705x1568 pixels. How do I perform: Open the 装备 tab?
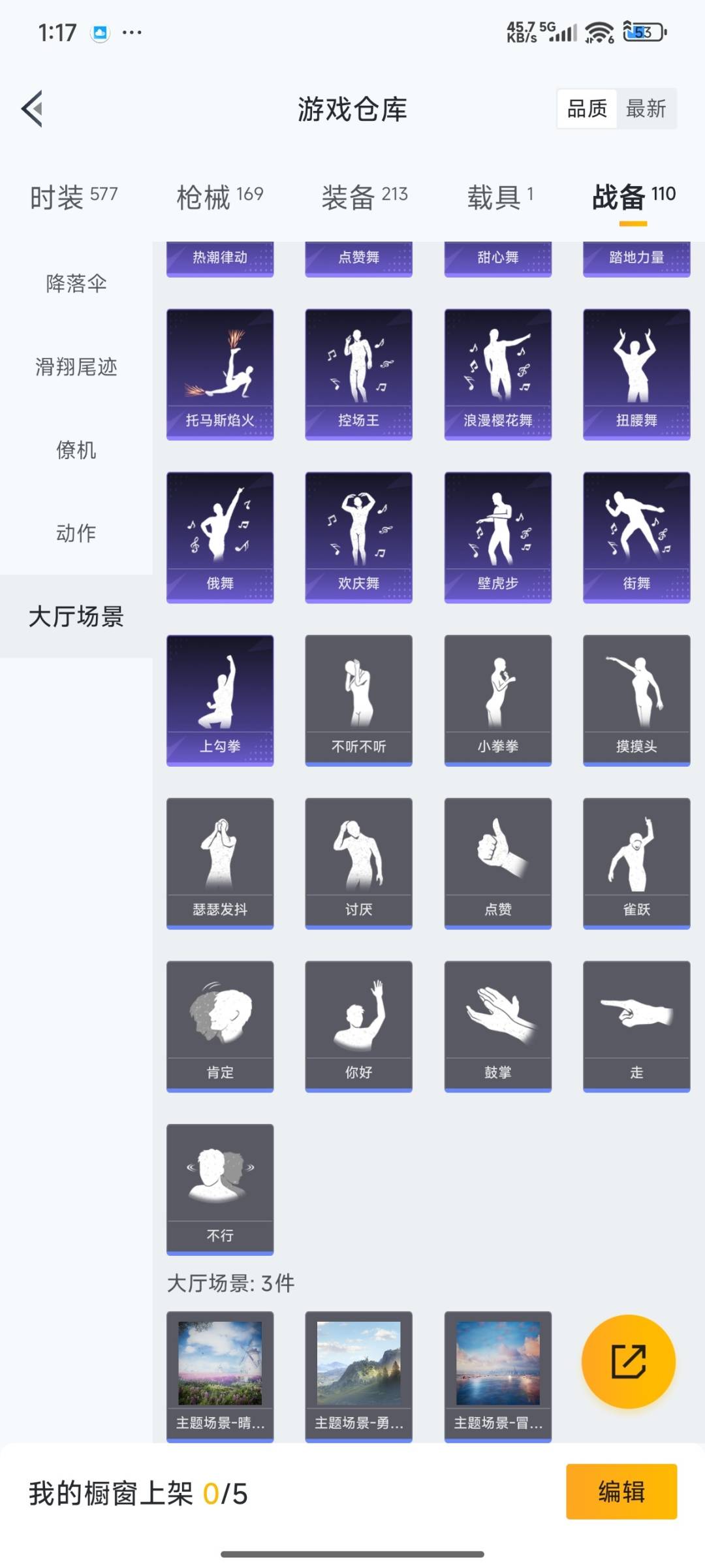[x=364, y=196]
